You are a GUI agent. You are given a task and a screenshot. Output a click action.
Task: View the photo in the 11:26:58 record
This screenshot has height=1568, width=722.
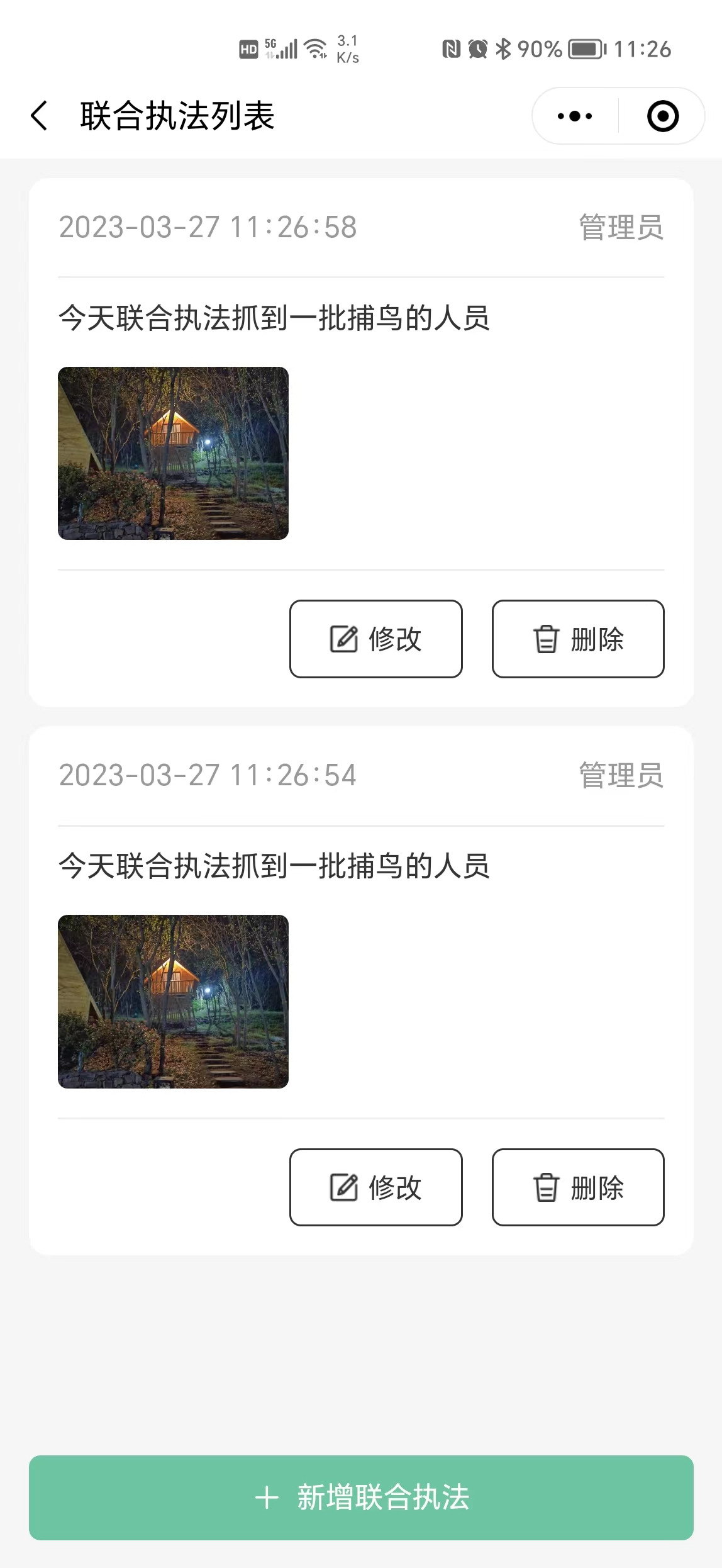(173, 453)
